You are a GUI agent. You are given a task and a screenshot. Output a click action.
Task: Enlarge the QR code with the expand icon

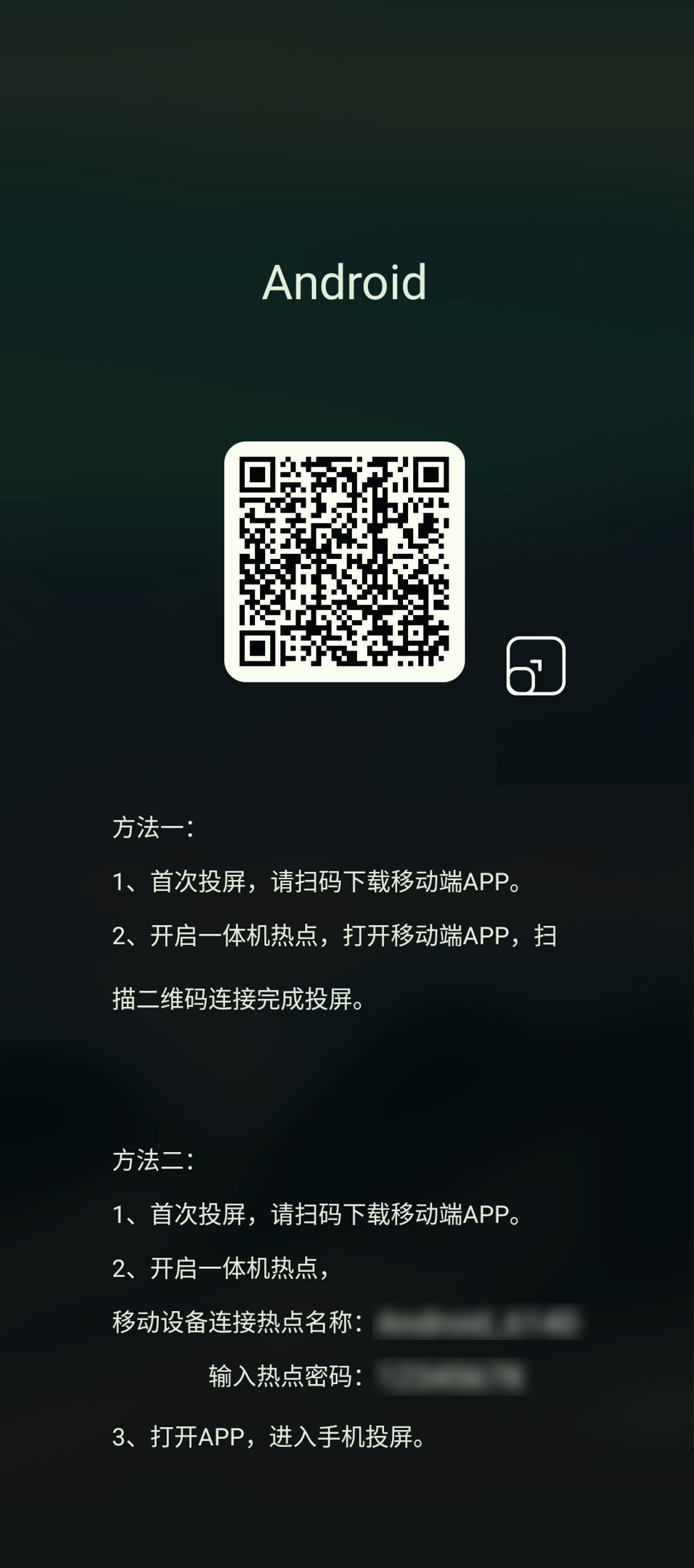pos(536,666)
